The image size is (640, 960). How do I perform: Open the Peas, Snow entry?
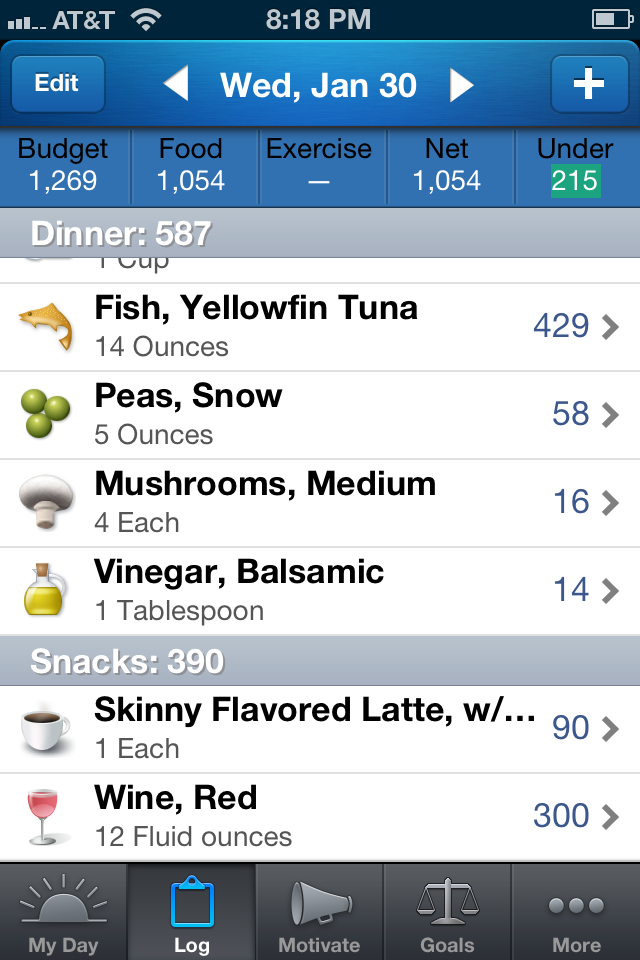click(x=320, y=414)
